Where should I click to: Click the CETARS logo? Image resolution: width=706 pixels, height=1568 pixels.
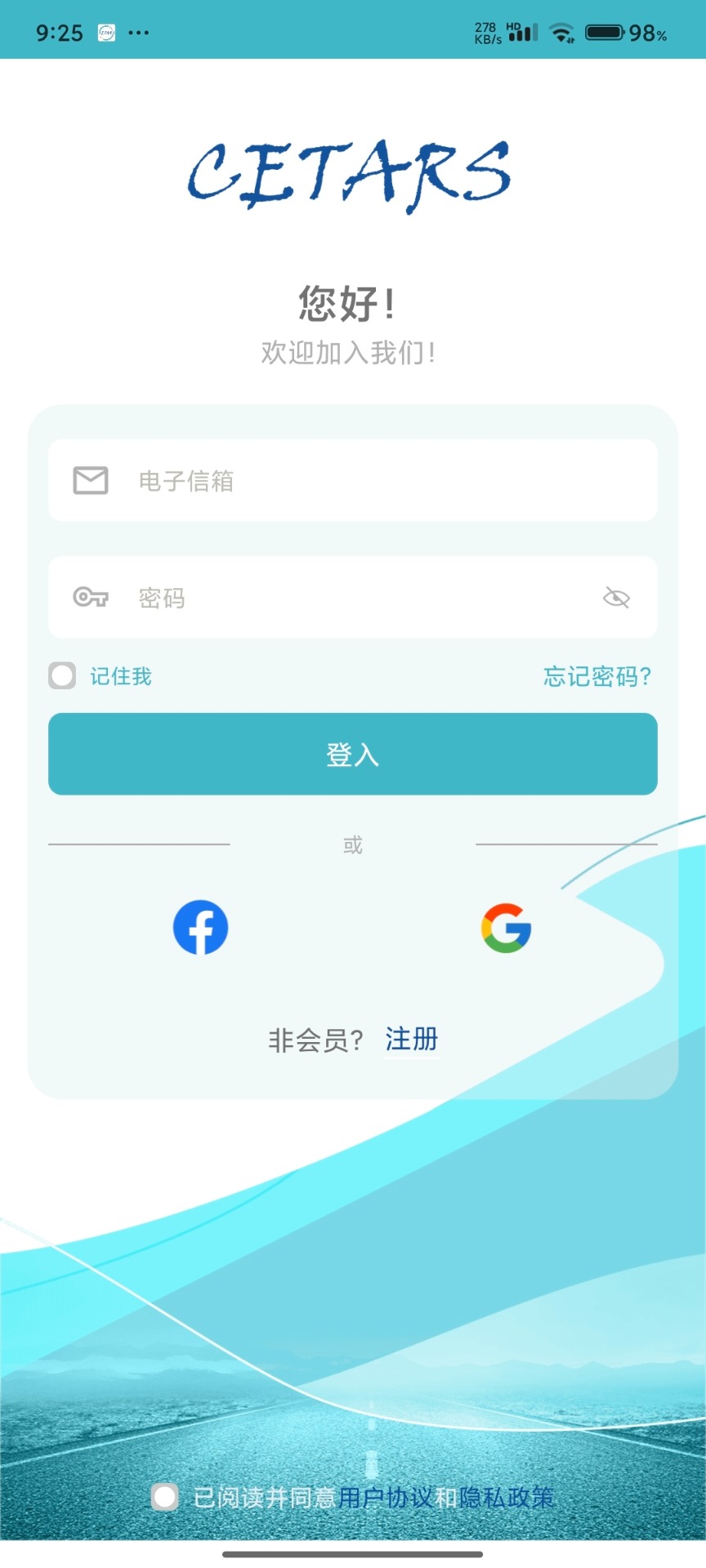pyautogui.click(x=352, y=173)
